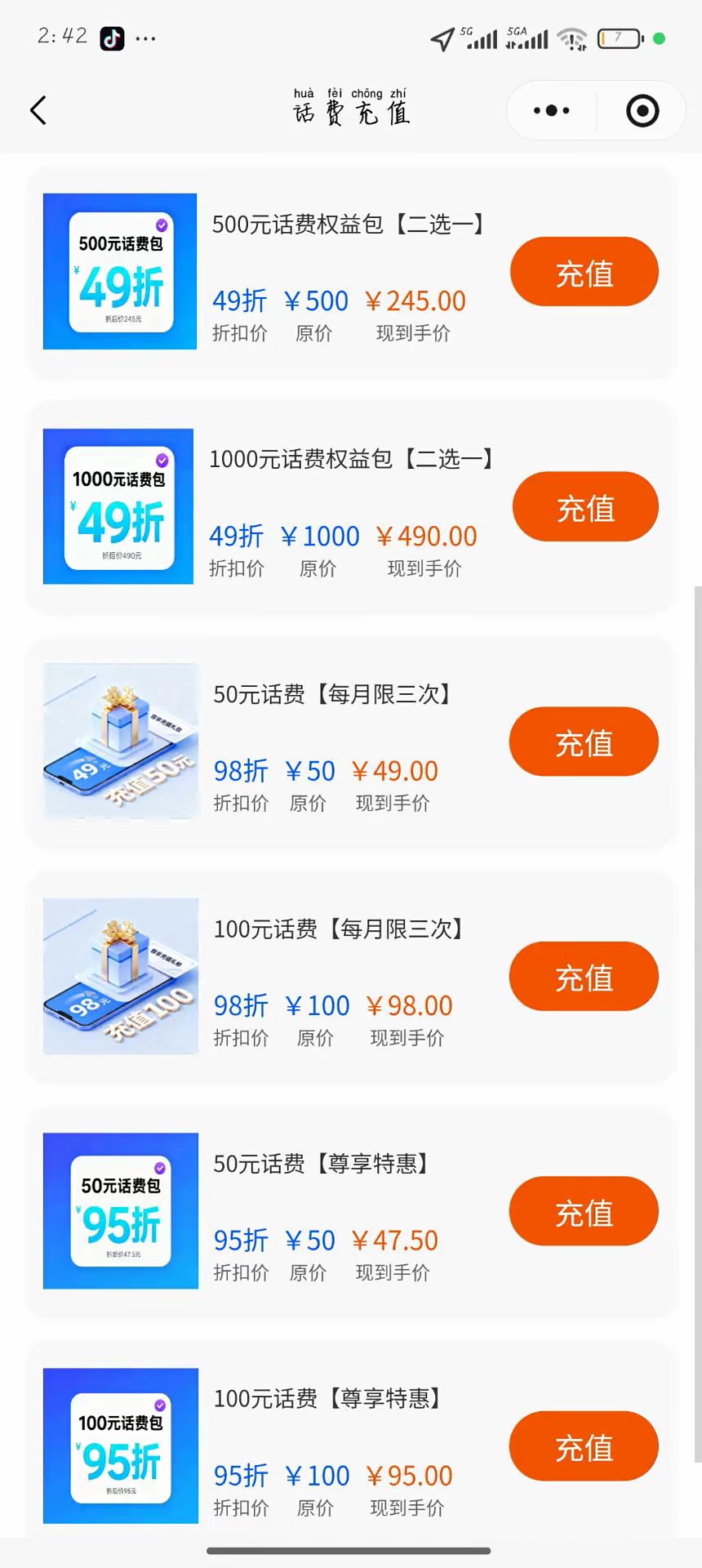
Task: Open the 100元话费包 95折 product image
Action: [x=121, y=1445]
